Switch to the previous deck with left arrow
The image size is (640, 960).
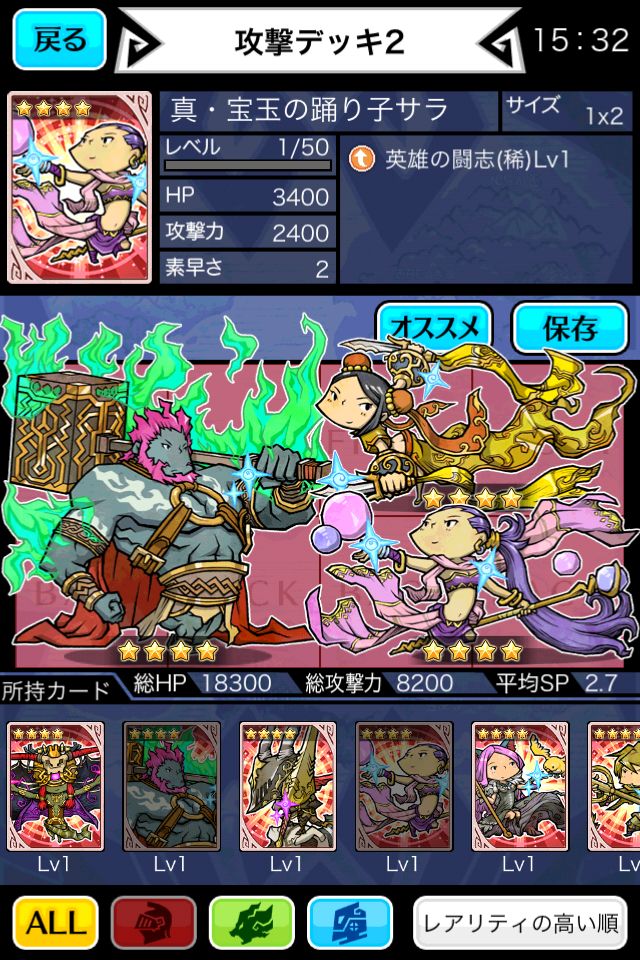(140, 45)
